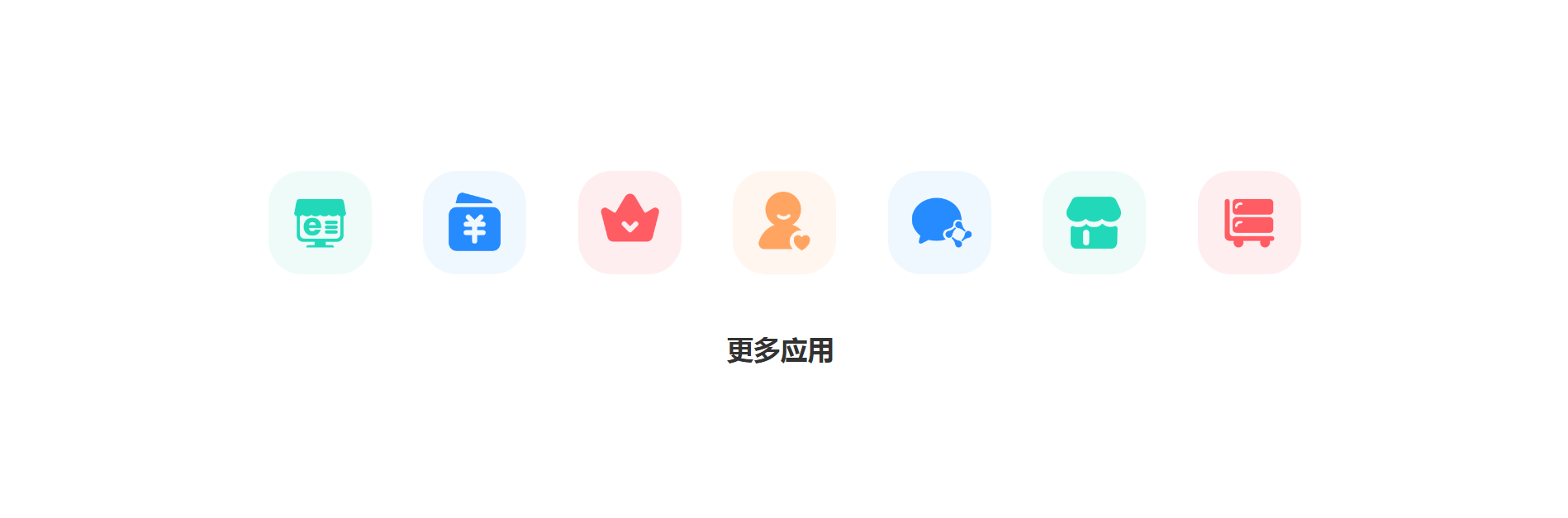Open the green shop store app
Viewport: 1568px width, 518px height.
(1094, 222)
